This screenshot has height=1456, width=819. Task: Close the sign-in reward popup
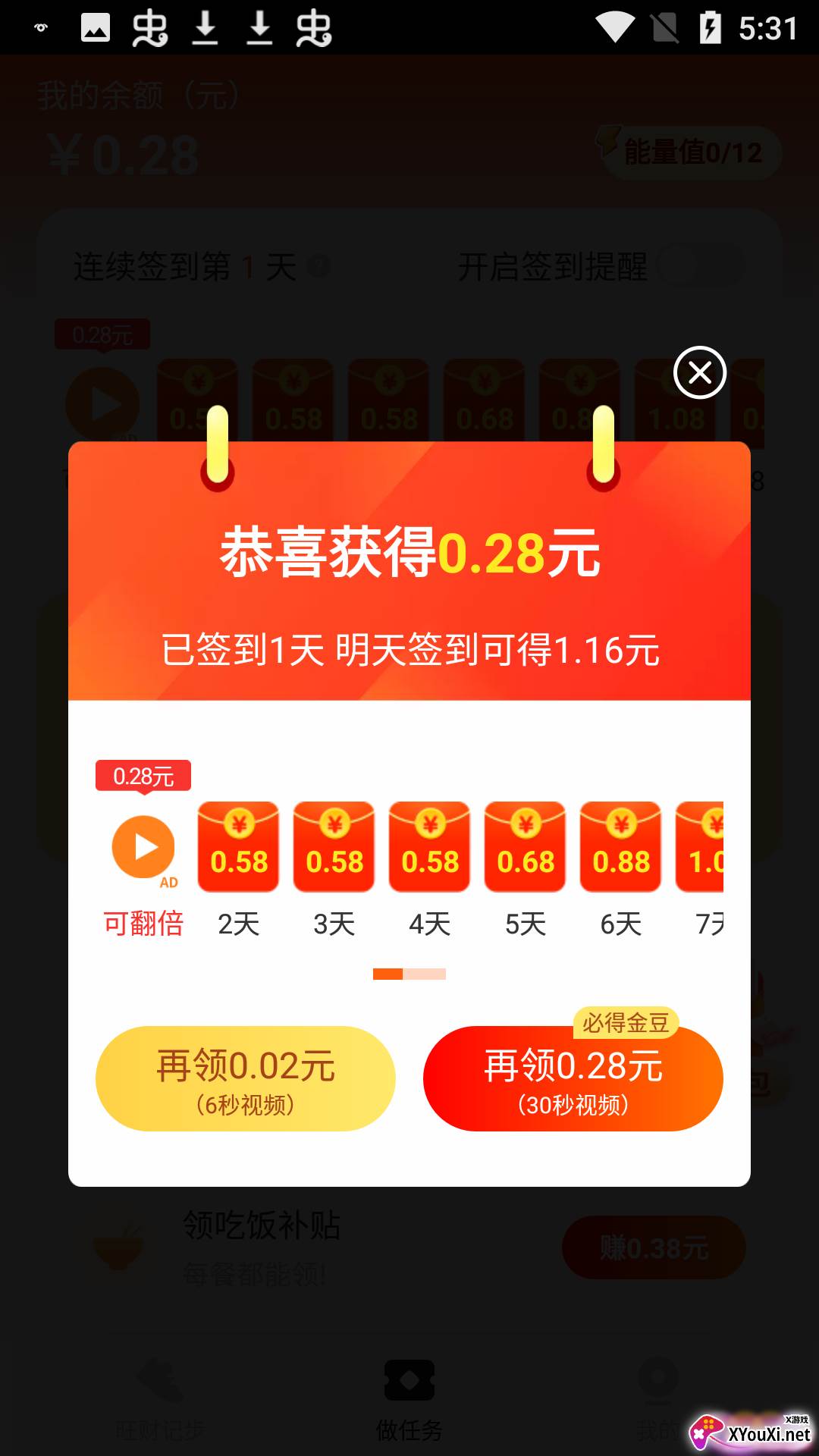[x=699, y=372]
